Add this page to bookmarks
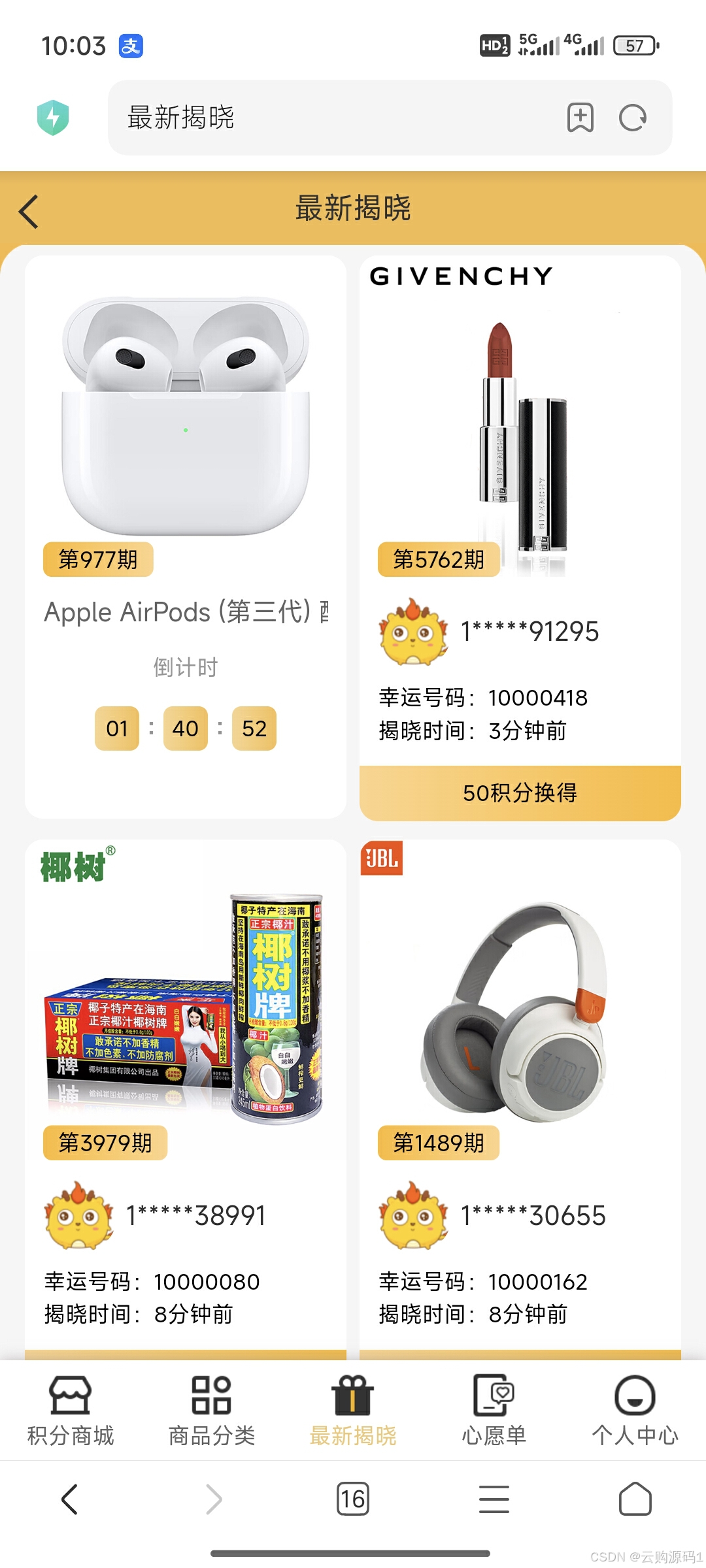This screenshot has width=706, height=1568. click(580, 118)
